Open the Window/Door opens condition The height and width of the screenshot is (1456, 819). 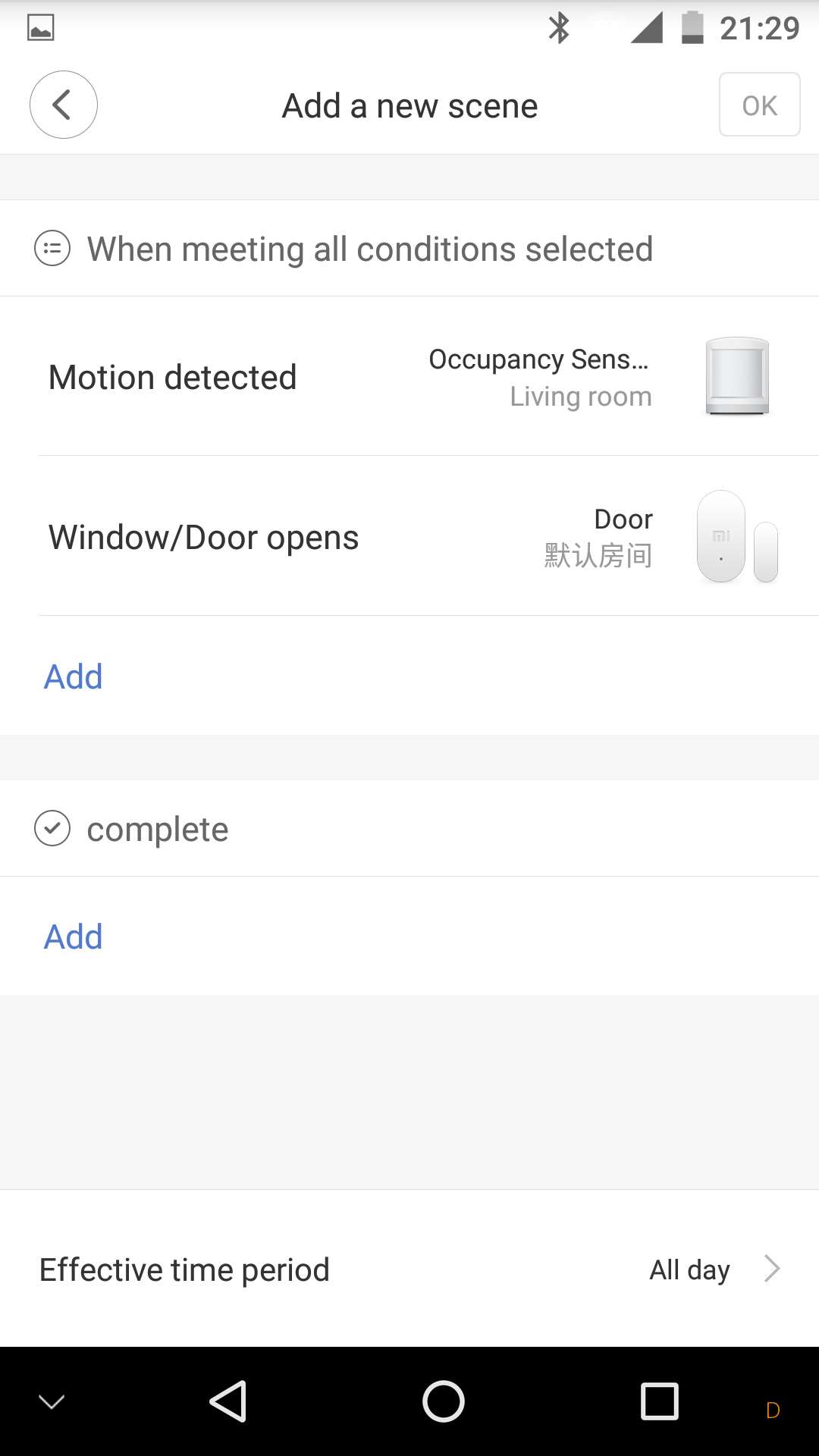tap(409, 537)
